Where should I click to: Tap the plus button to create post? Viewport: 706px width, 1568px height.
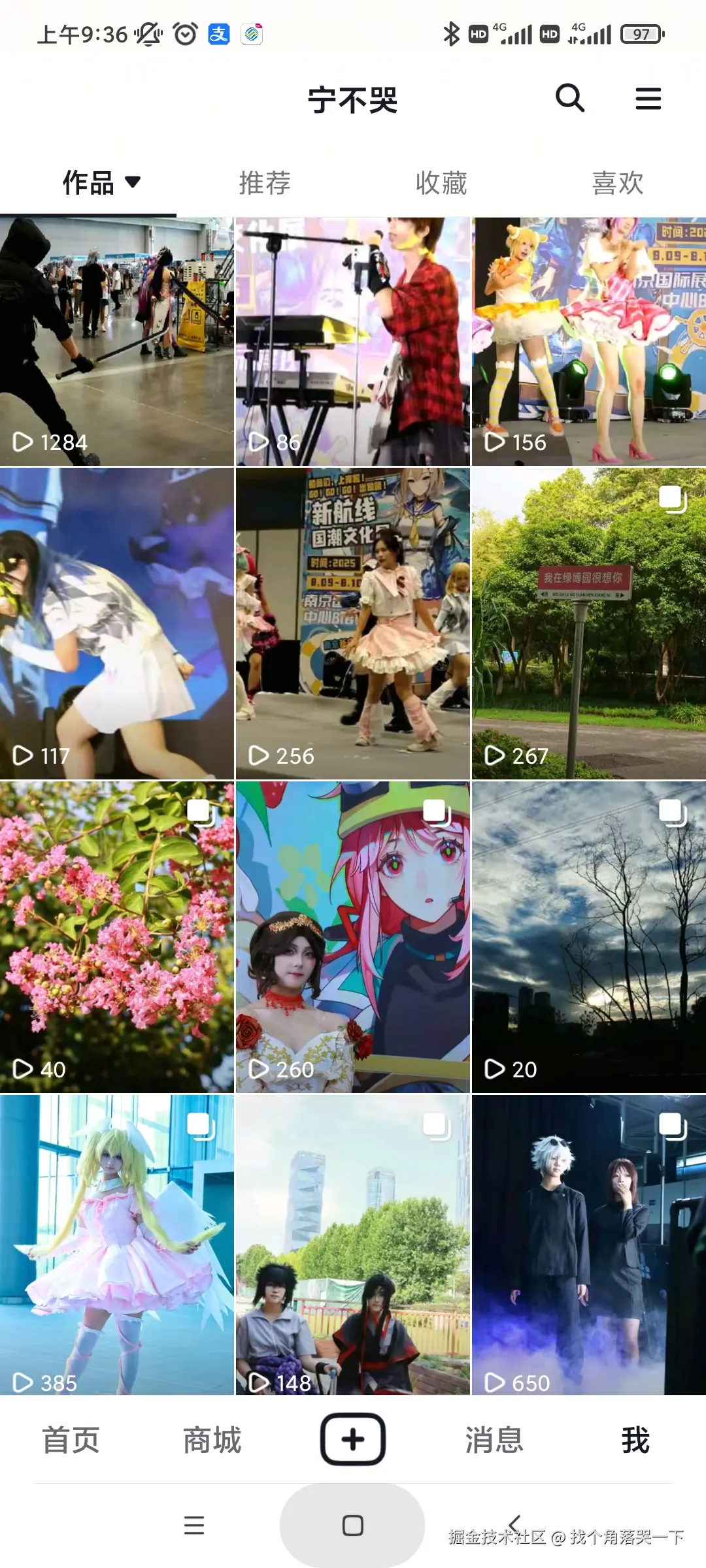point(352,1439)
